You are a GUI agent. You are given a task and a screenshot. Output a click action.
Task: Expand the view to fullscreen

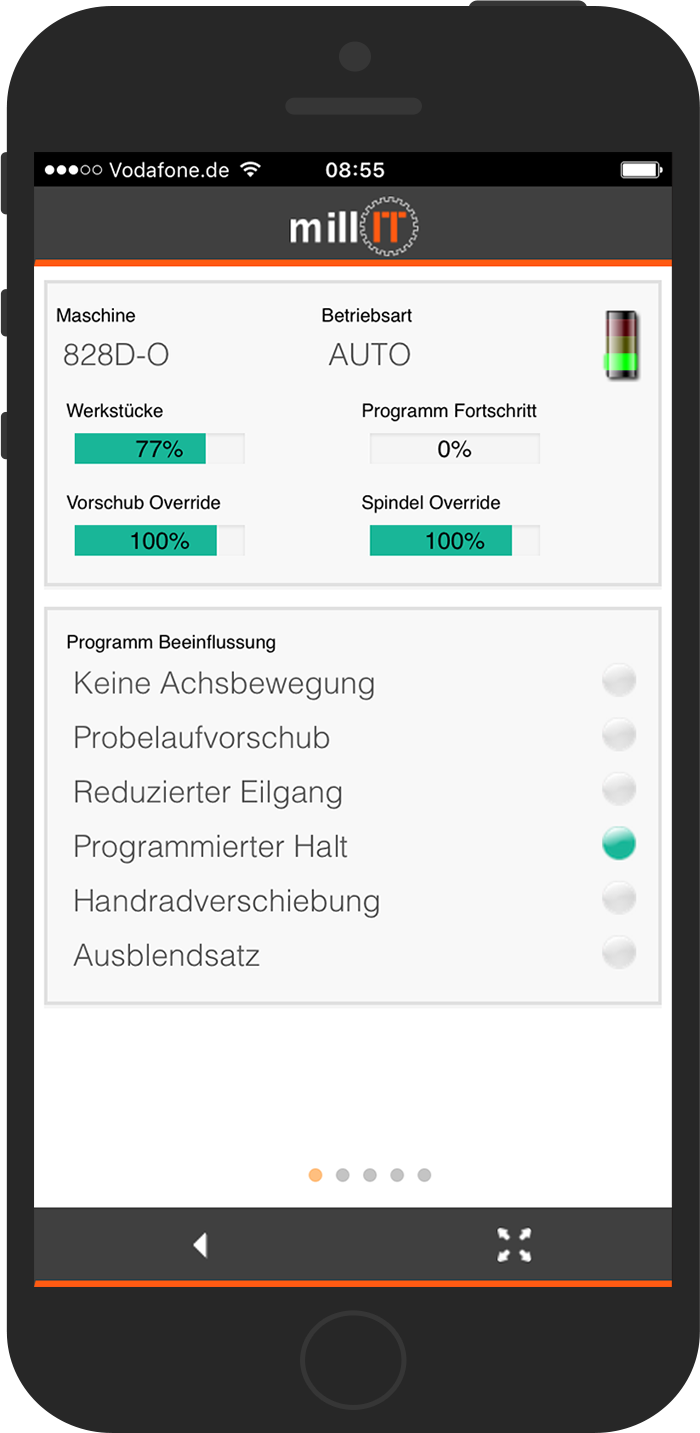(x=514, y=1245)
